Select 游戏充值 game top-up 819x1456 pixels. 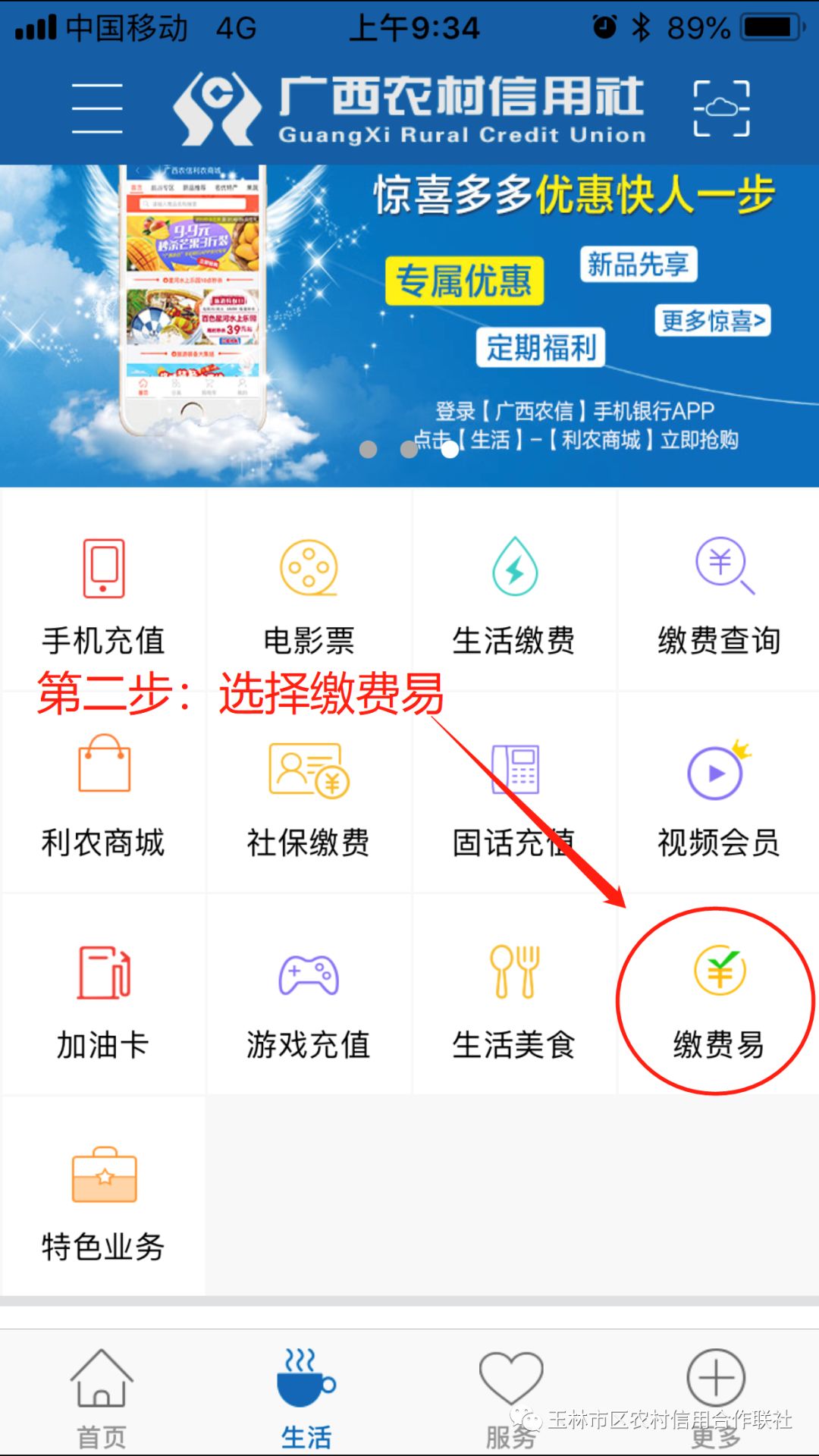click(309, 995)
